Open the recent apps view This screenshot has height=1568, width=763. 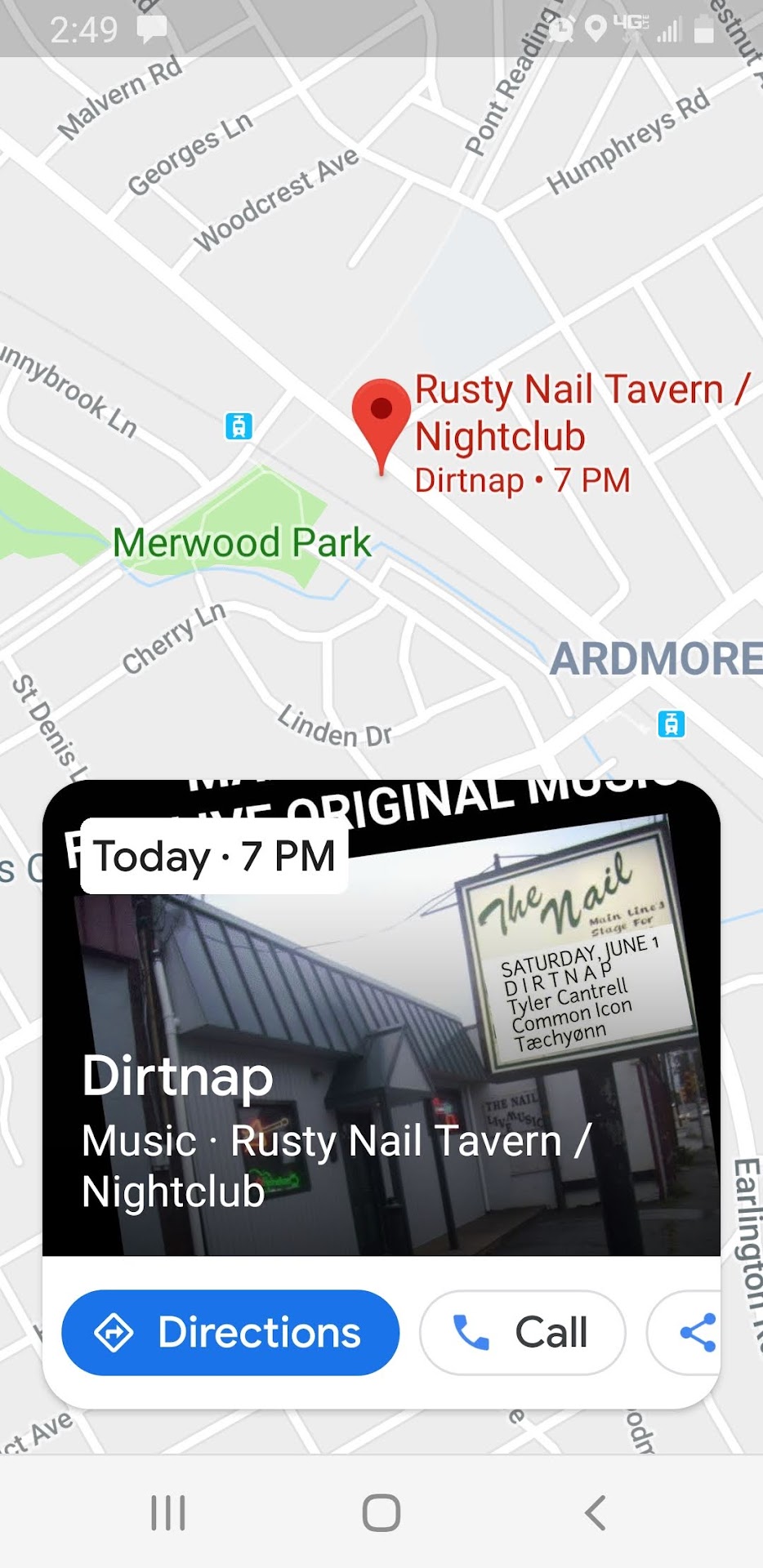tap(168, 1512)
